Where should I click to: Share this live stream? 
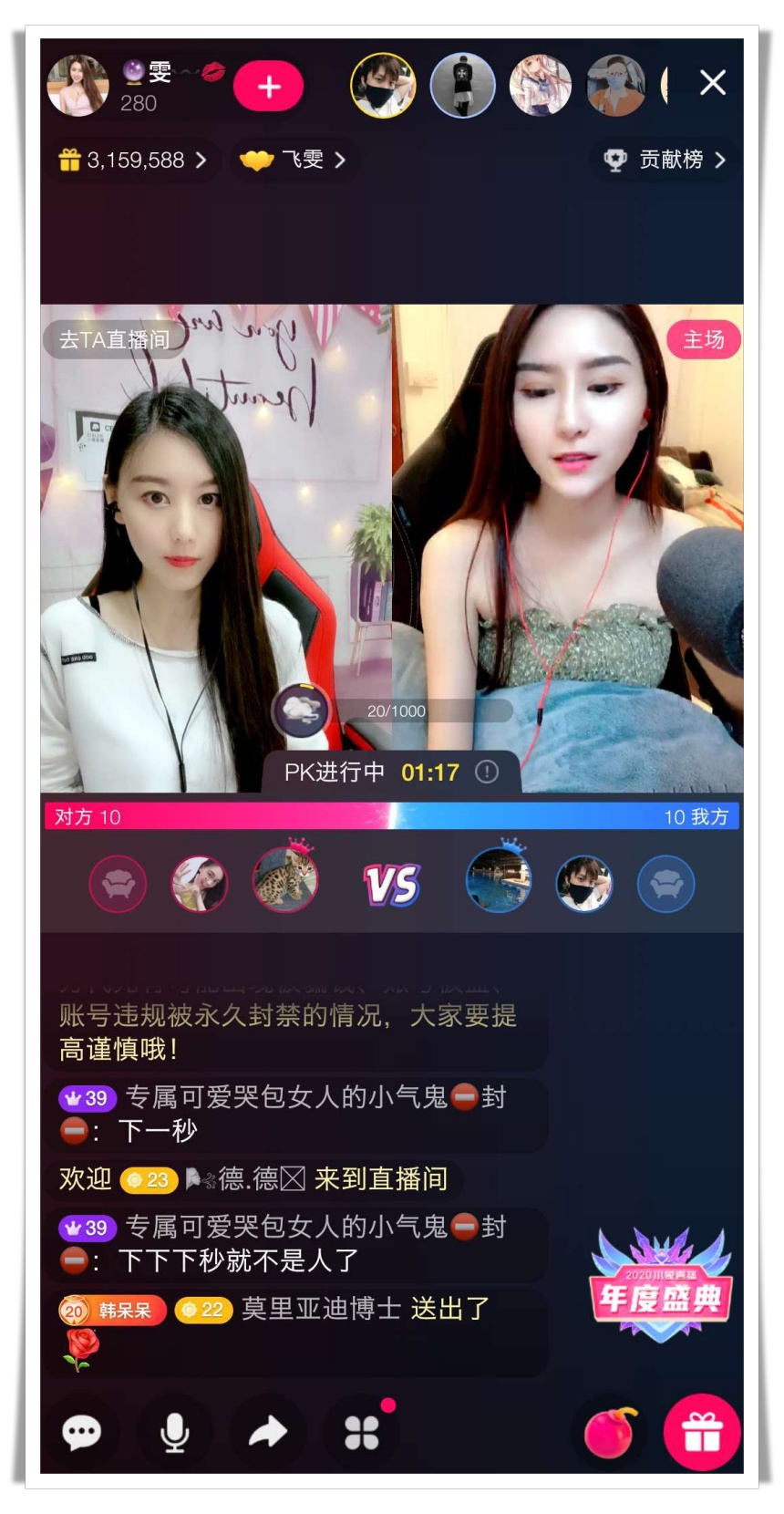coord(267,1433)
